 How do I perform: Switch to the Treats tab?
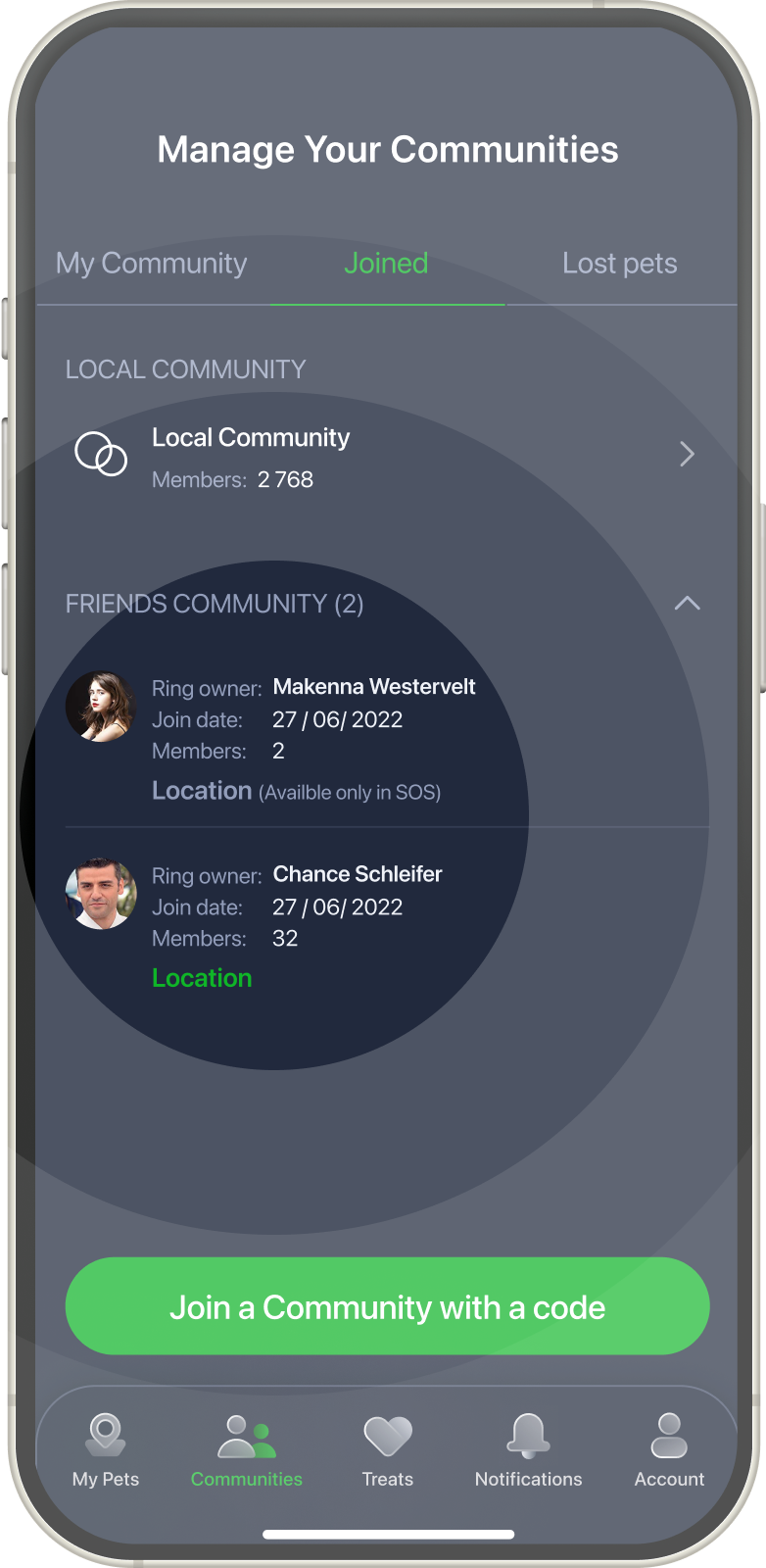tap(388, 1450)
